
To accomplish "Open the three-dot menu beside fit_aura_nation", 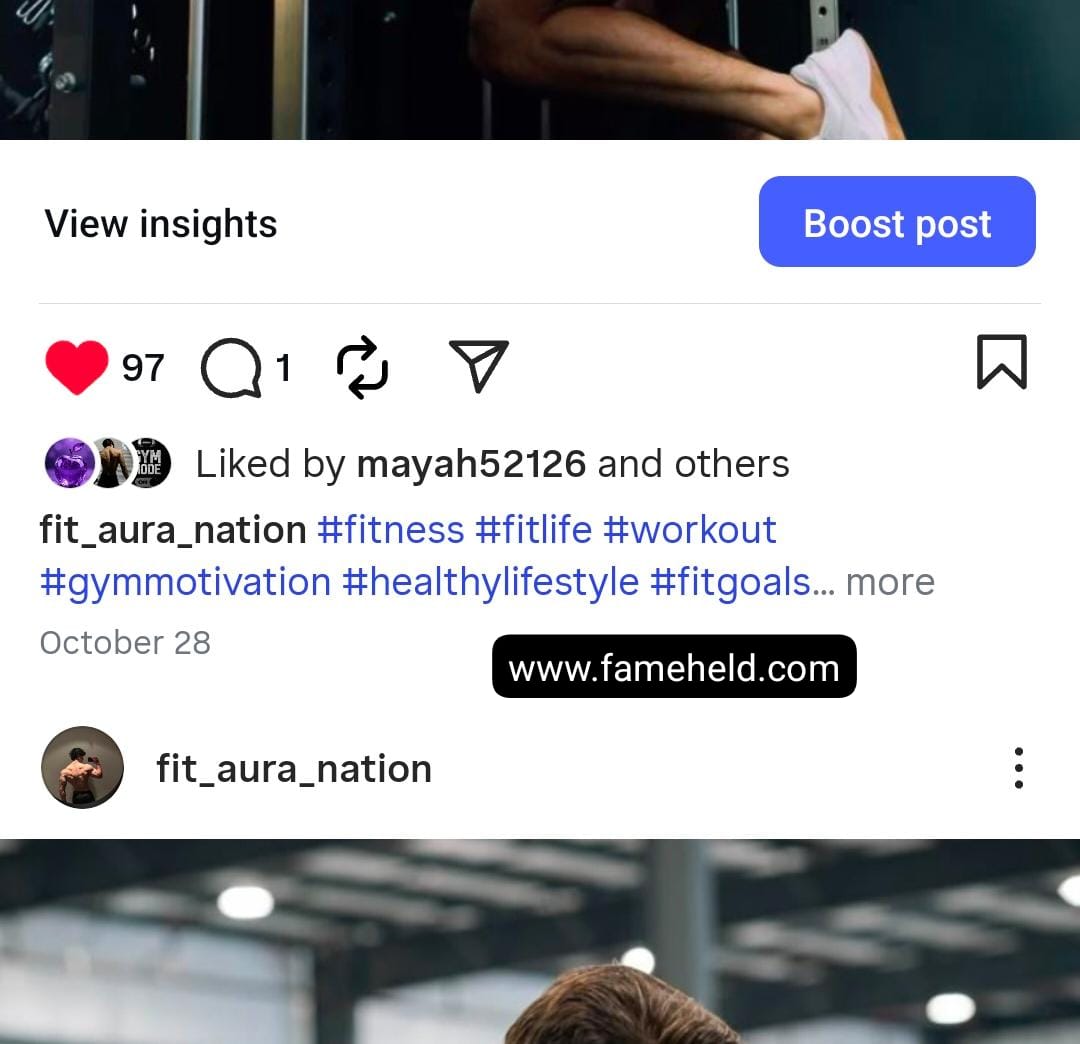I will pos(1018,768).
